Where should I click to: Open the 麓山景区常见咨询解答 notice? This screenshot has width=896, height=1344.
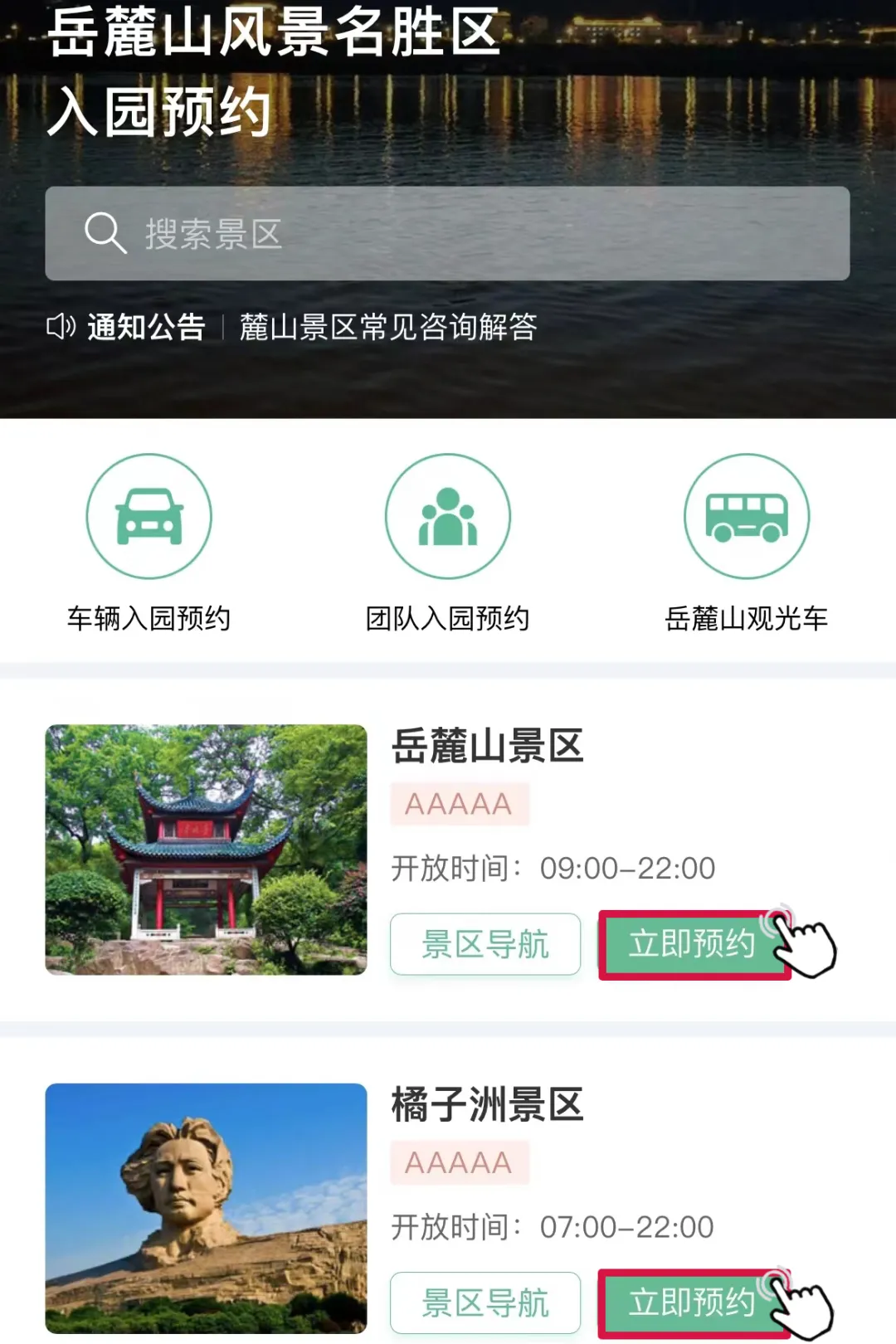tap(388, 327)
